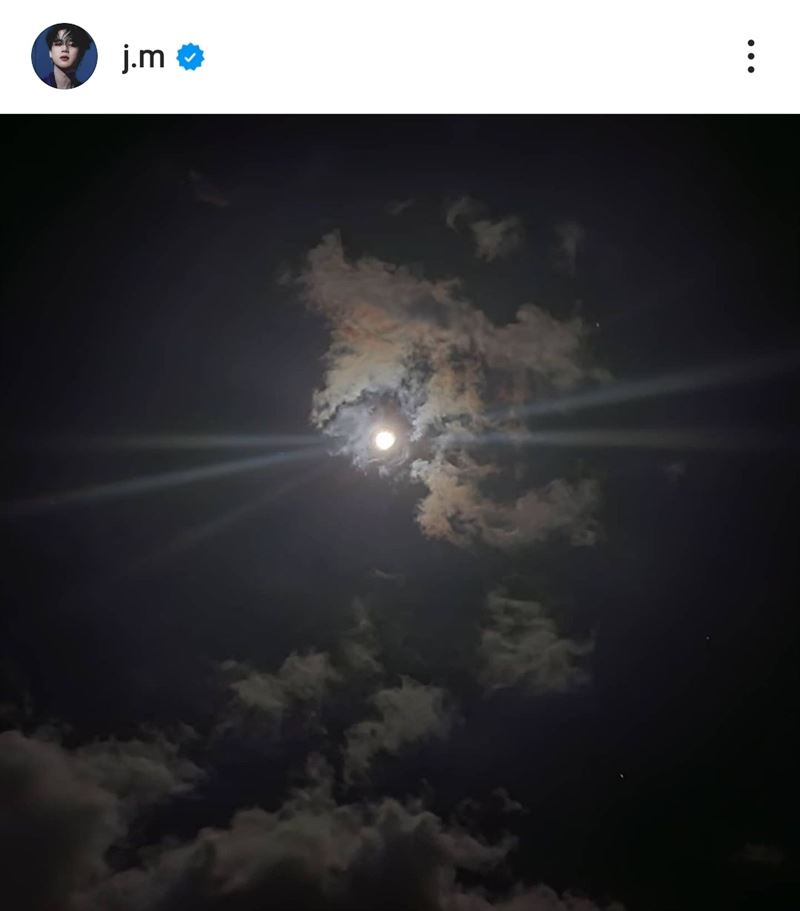This screenshot has height=911, width=800.
Task: Tap the moon photo in j.m's post
Action: tap(400, 512)
